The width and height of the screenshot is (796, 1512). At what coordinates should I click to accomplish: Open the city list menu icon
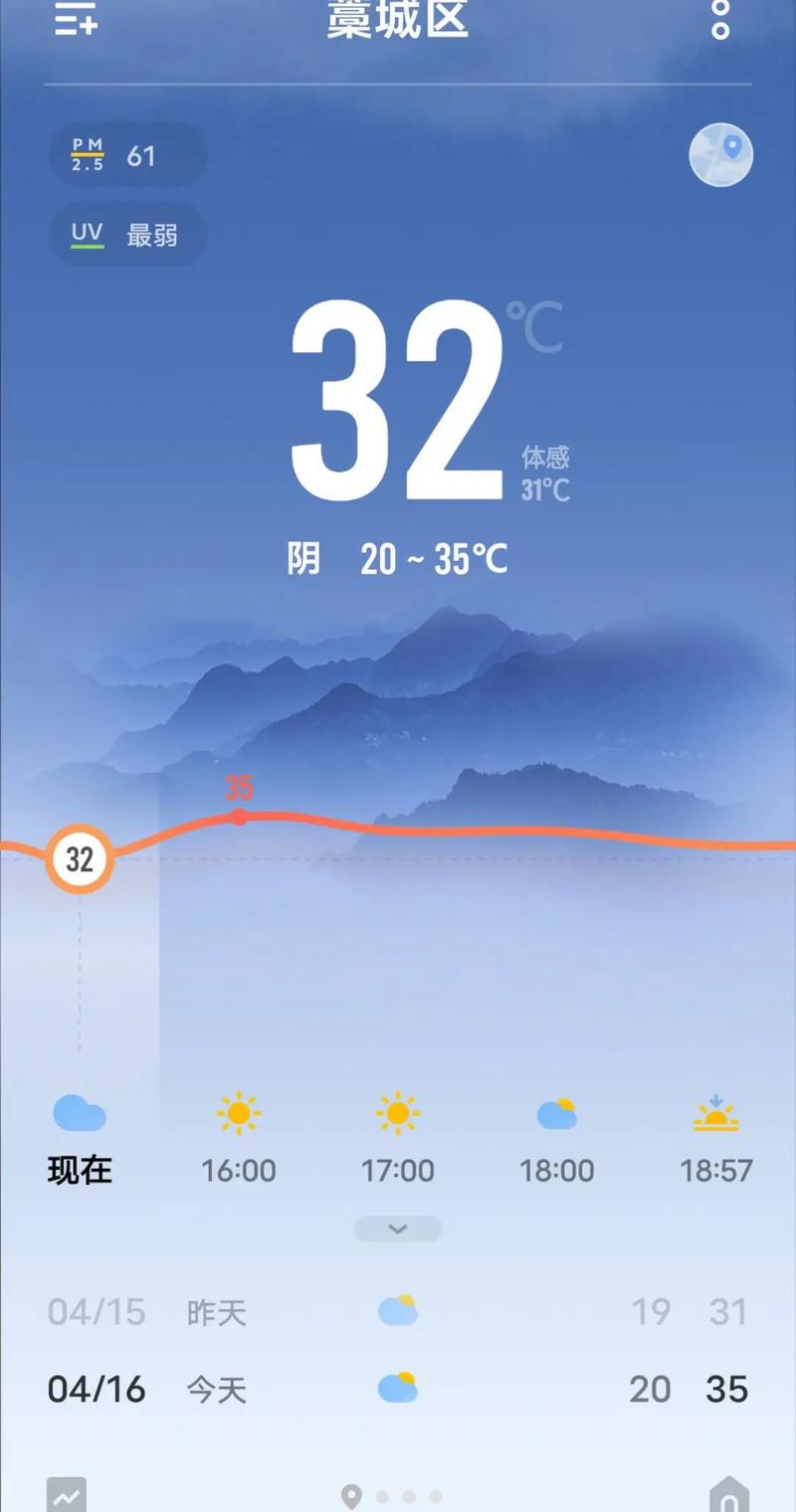tap(73, 22)
